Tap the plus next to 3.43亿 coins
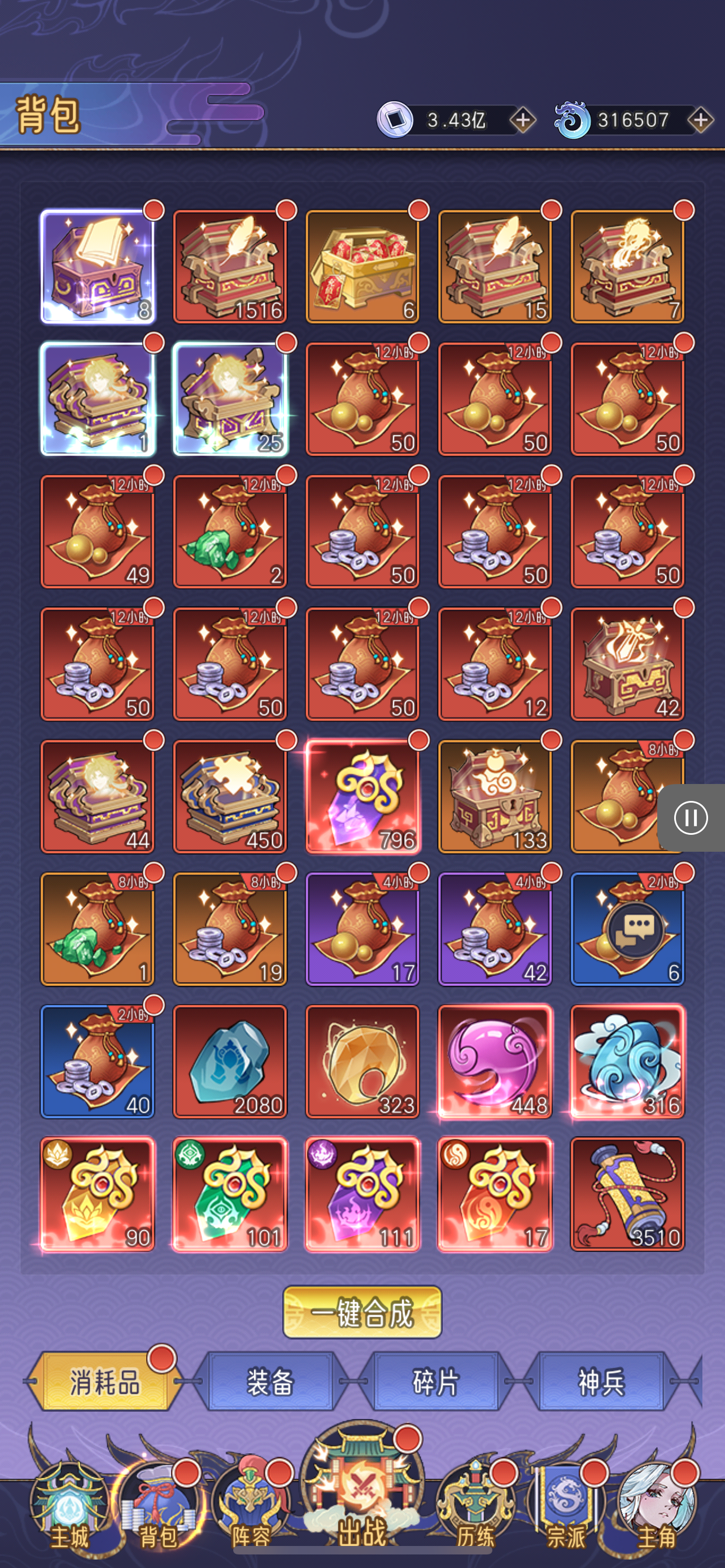 click(x=523, y=120)
